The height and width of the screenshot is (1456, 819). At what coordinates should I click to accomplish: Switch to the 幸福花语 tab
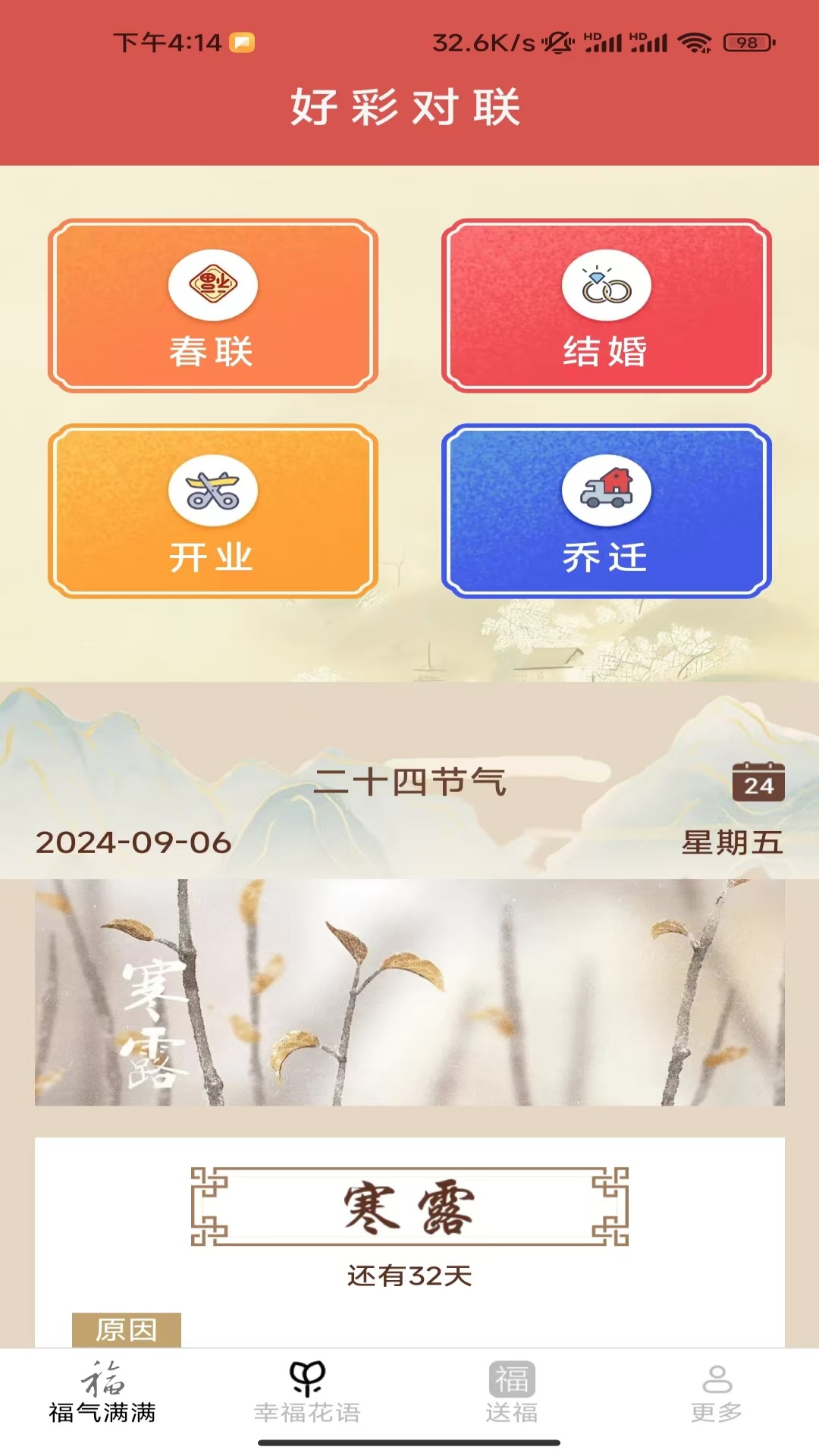[307, 1392]
